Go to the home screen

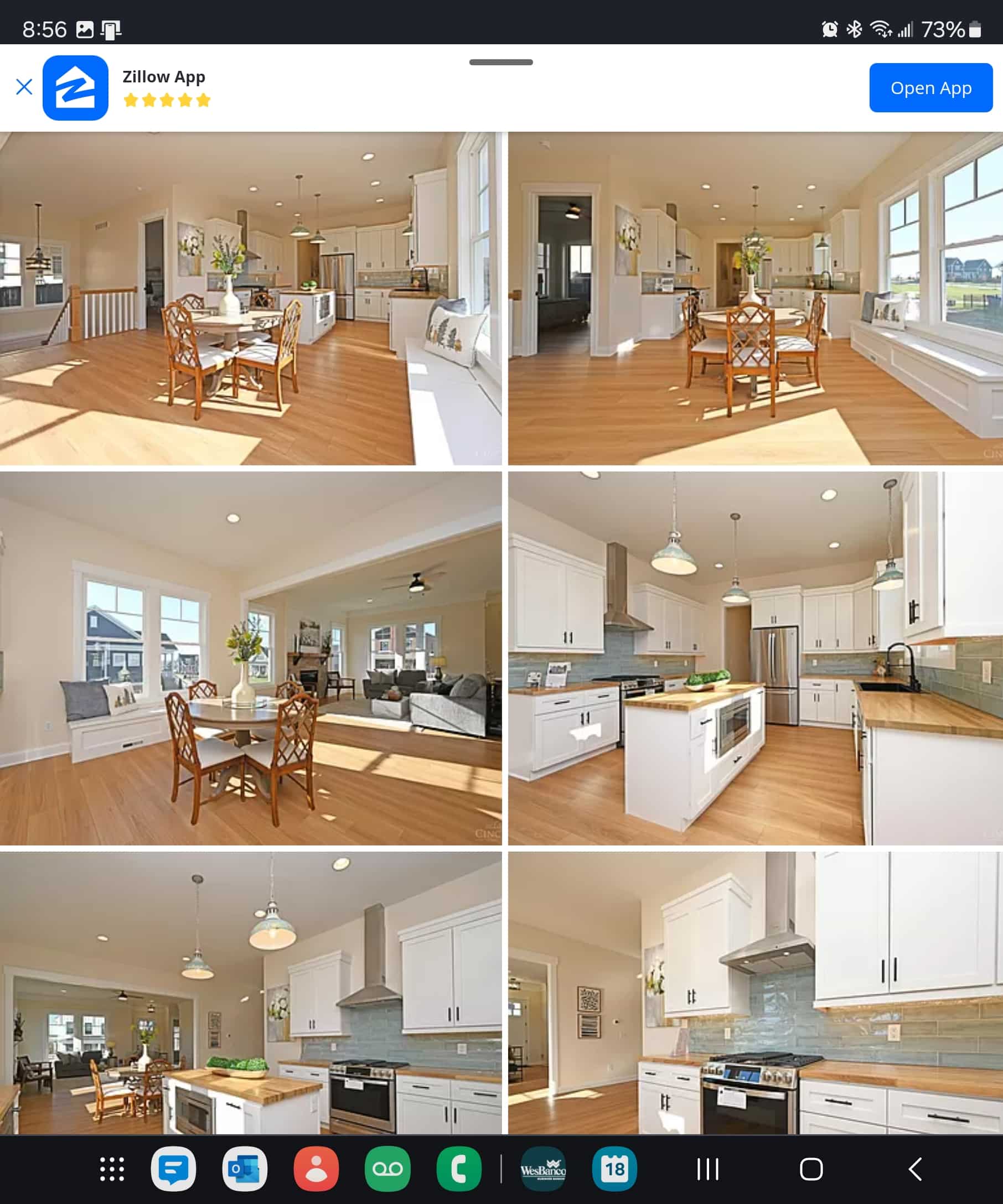pos(811,1169)
